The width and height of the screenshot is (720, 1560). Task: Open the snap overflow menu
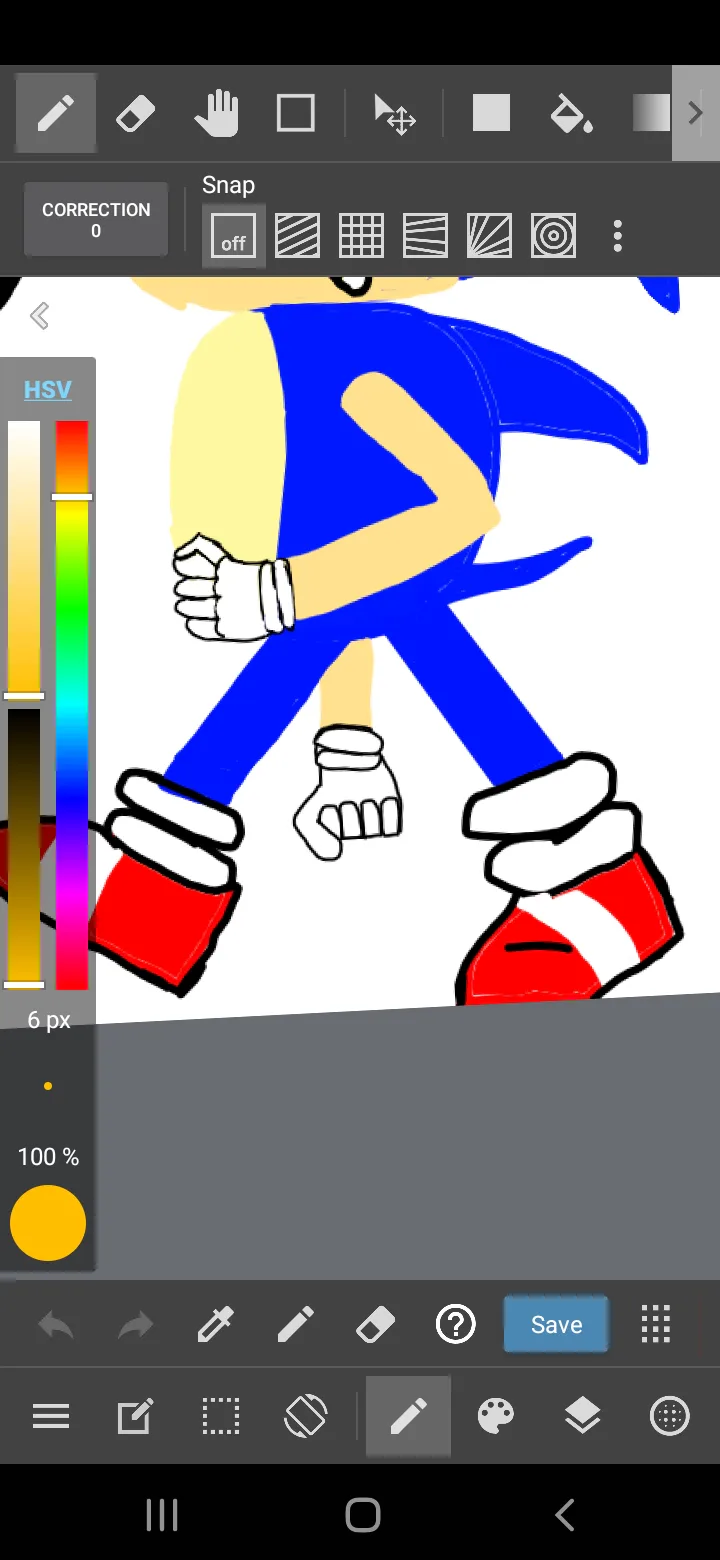(618, 236)
